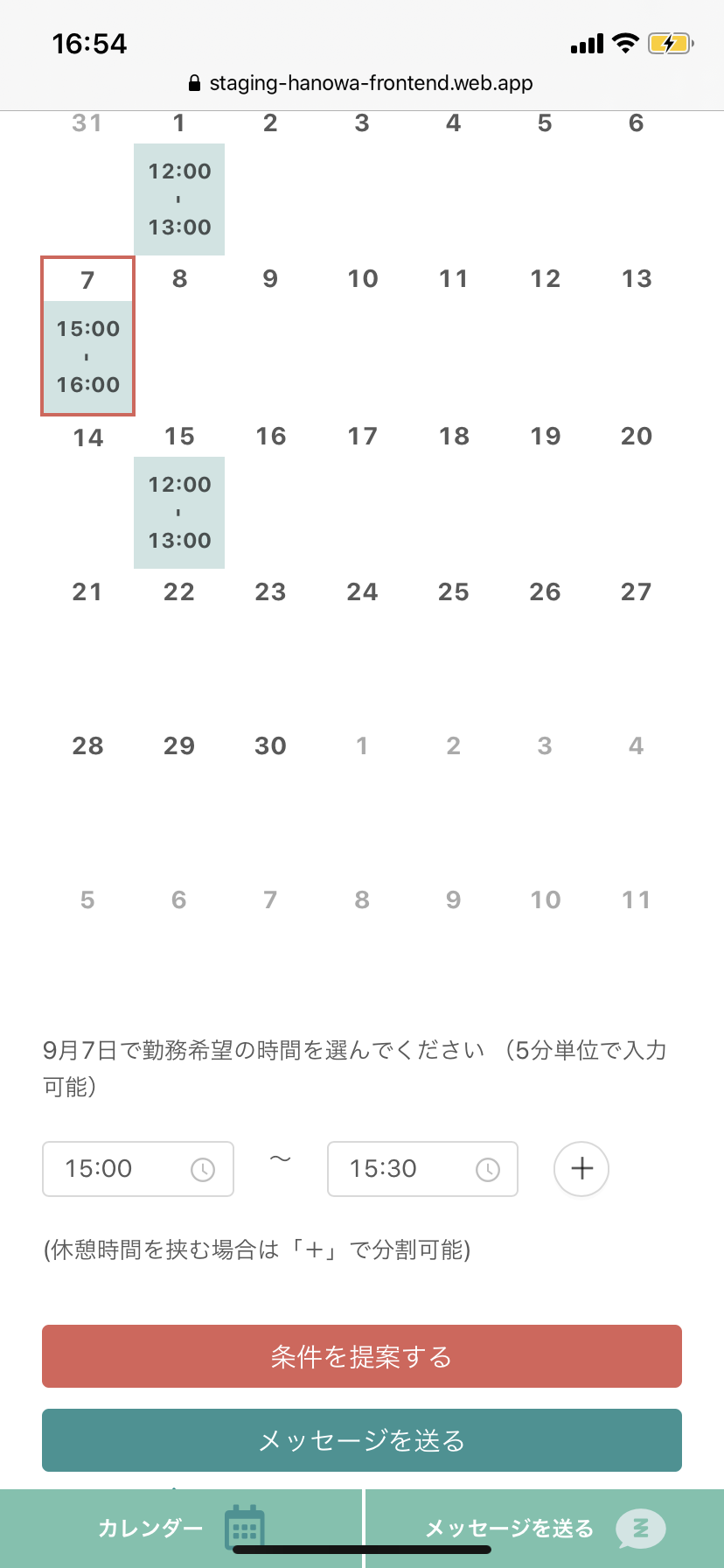Edit the 15:30 end time field

coord(422,1169)
